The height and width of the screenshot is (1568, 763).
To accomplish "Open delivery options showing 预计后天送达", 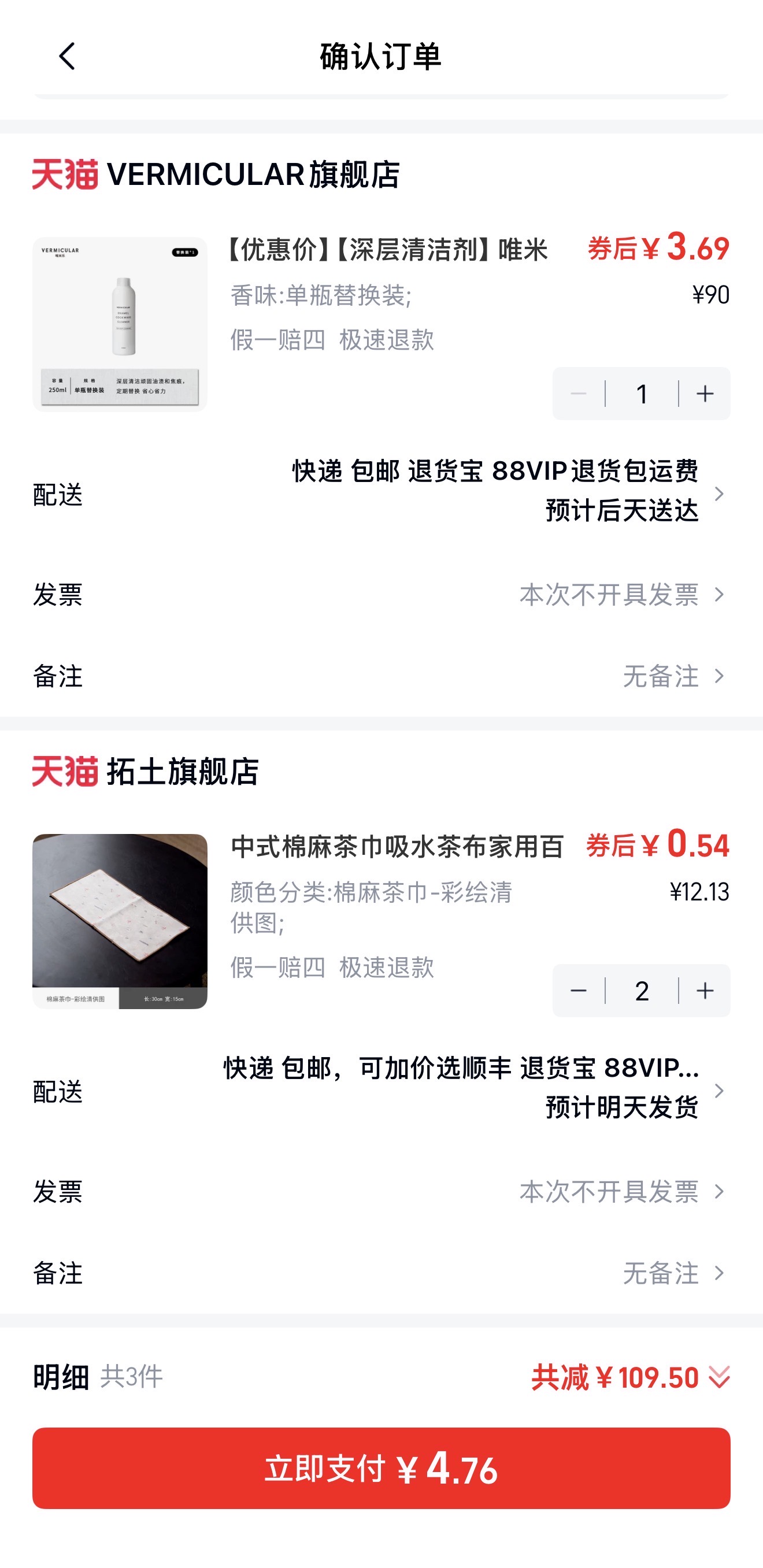I will click(494, 492).
